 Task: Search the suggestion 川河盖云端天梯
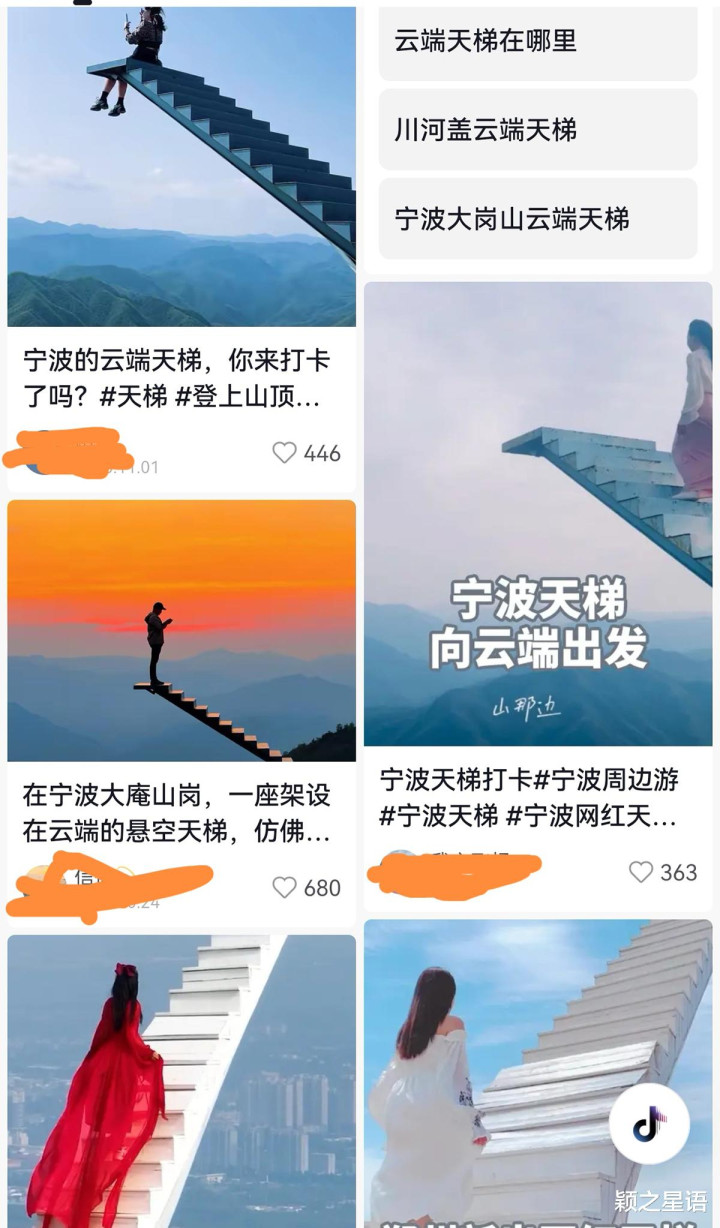537,130
